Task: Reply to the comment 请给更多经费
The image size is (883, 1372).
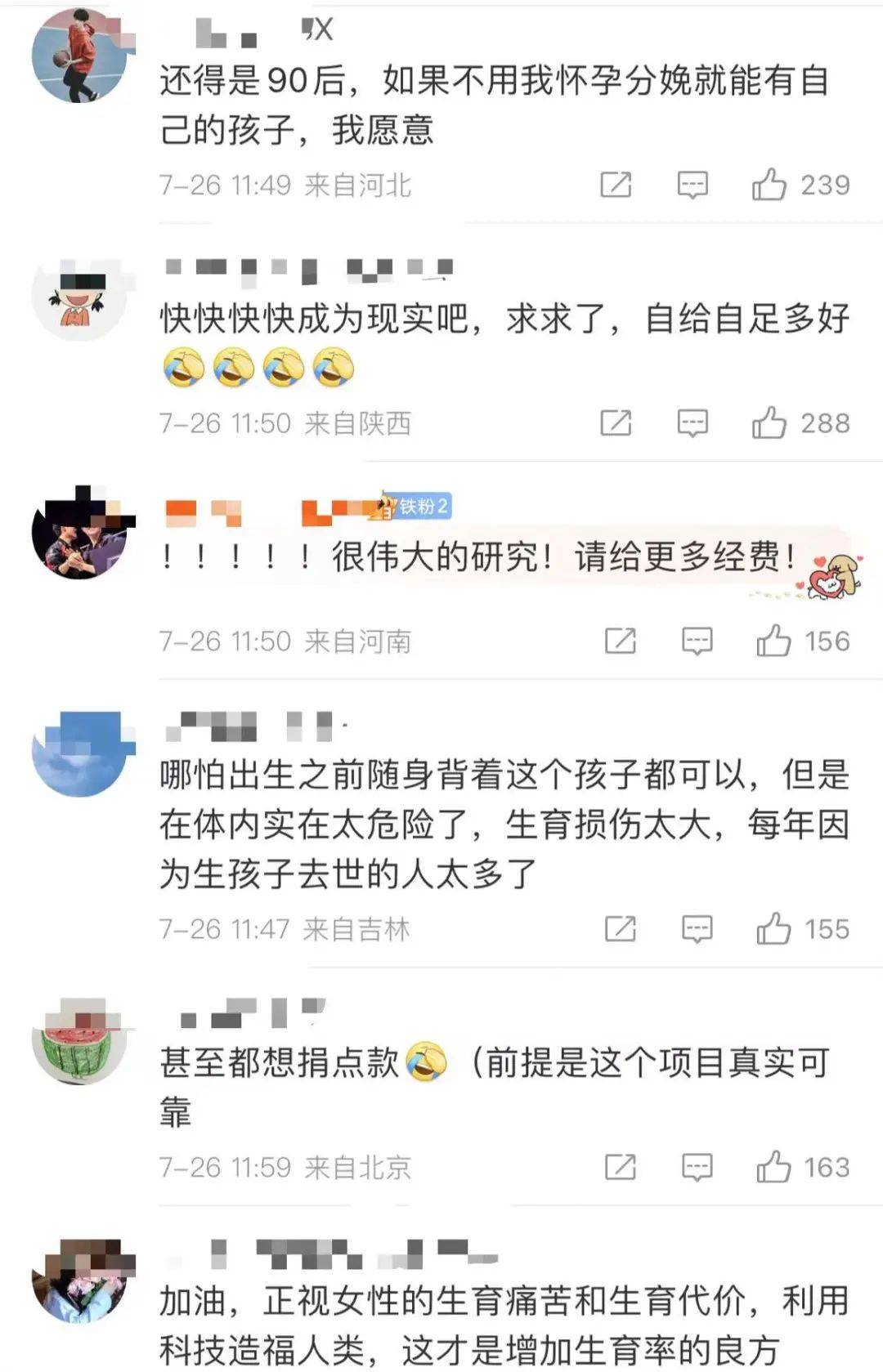Action: (x=697, y=641)
